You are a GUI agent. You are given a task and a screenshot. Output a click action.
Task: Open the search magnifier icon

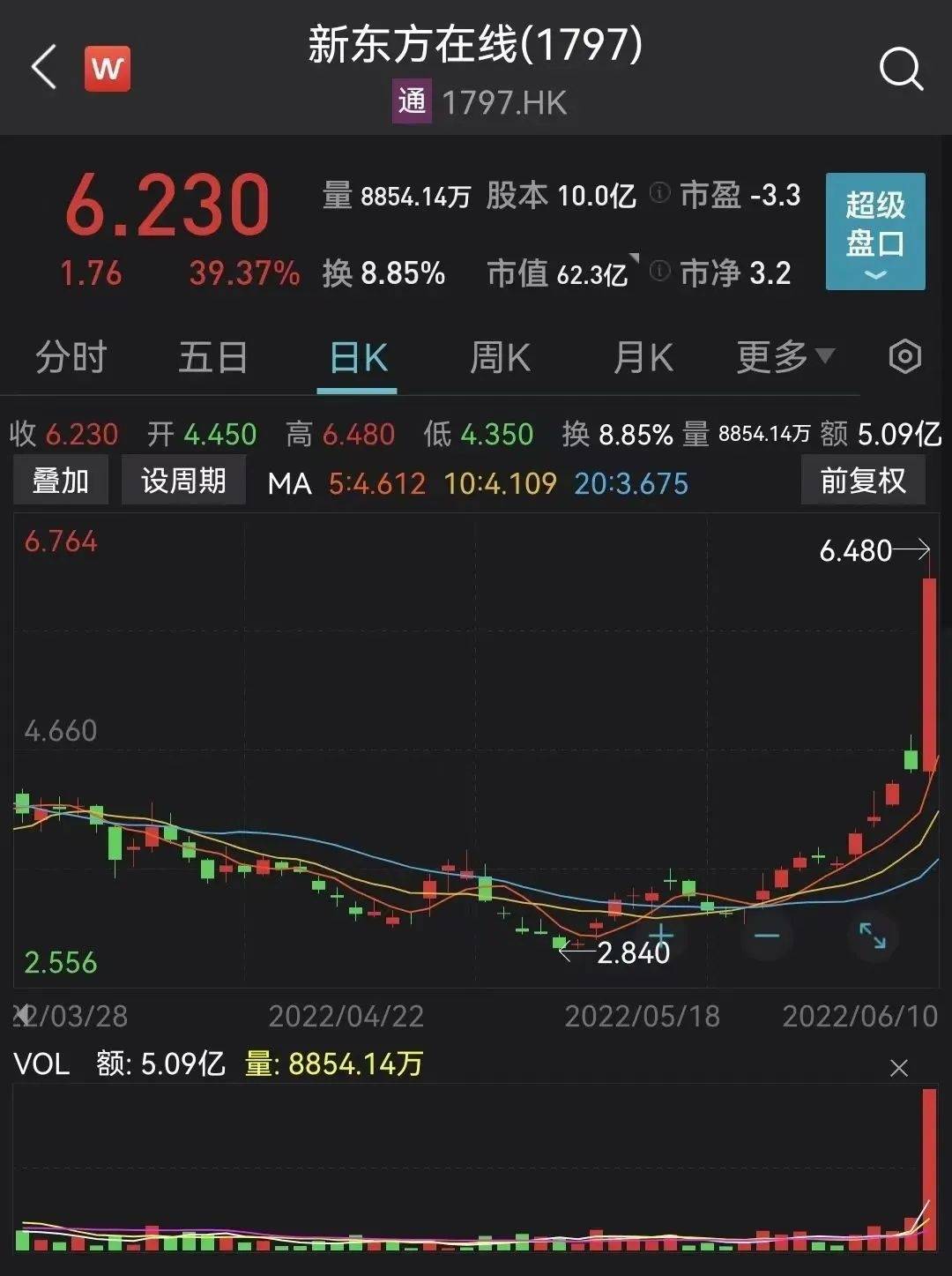point(901,69)
